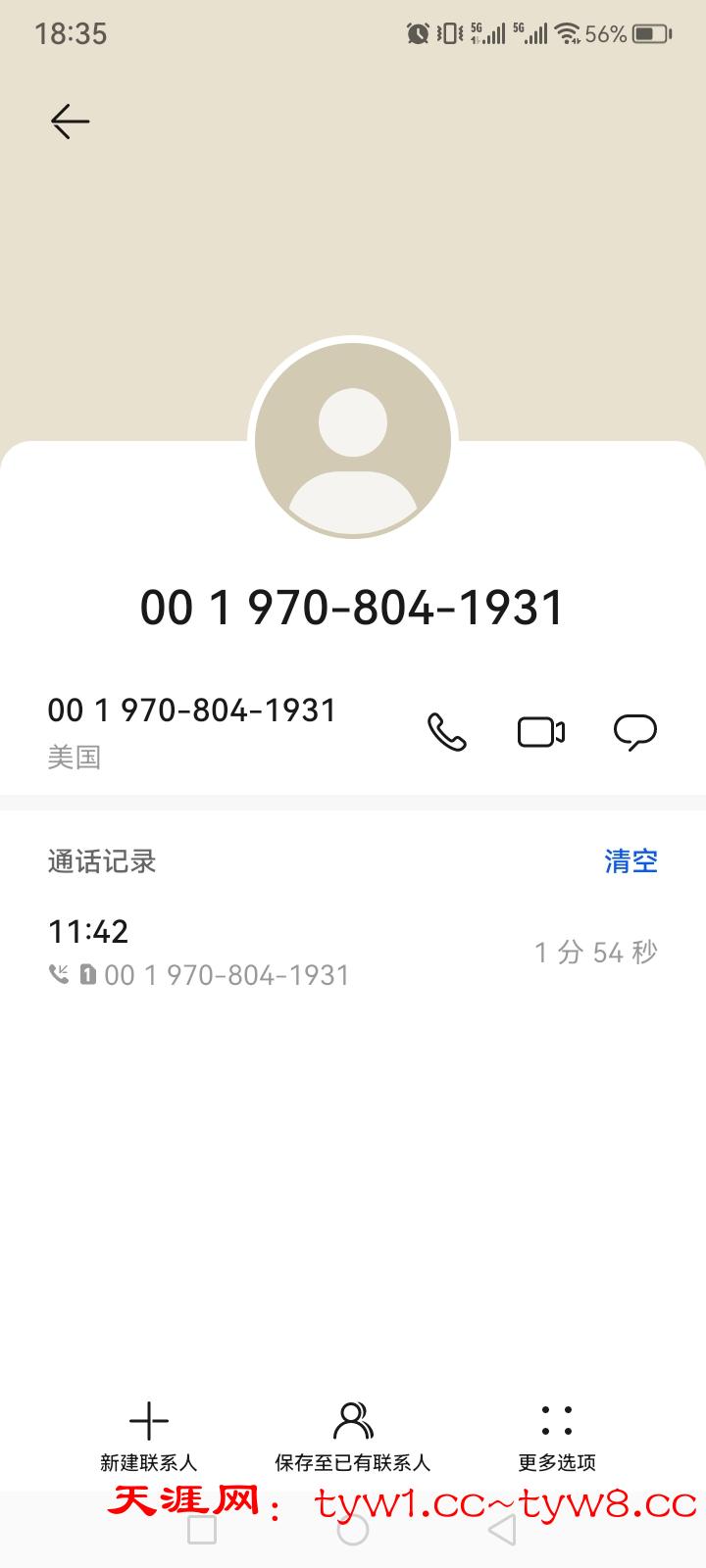Send a message to this number

click(x=634, y=732)
